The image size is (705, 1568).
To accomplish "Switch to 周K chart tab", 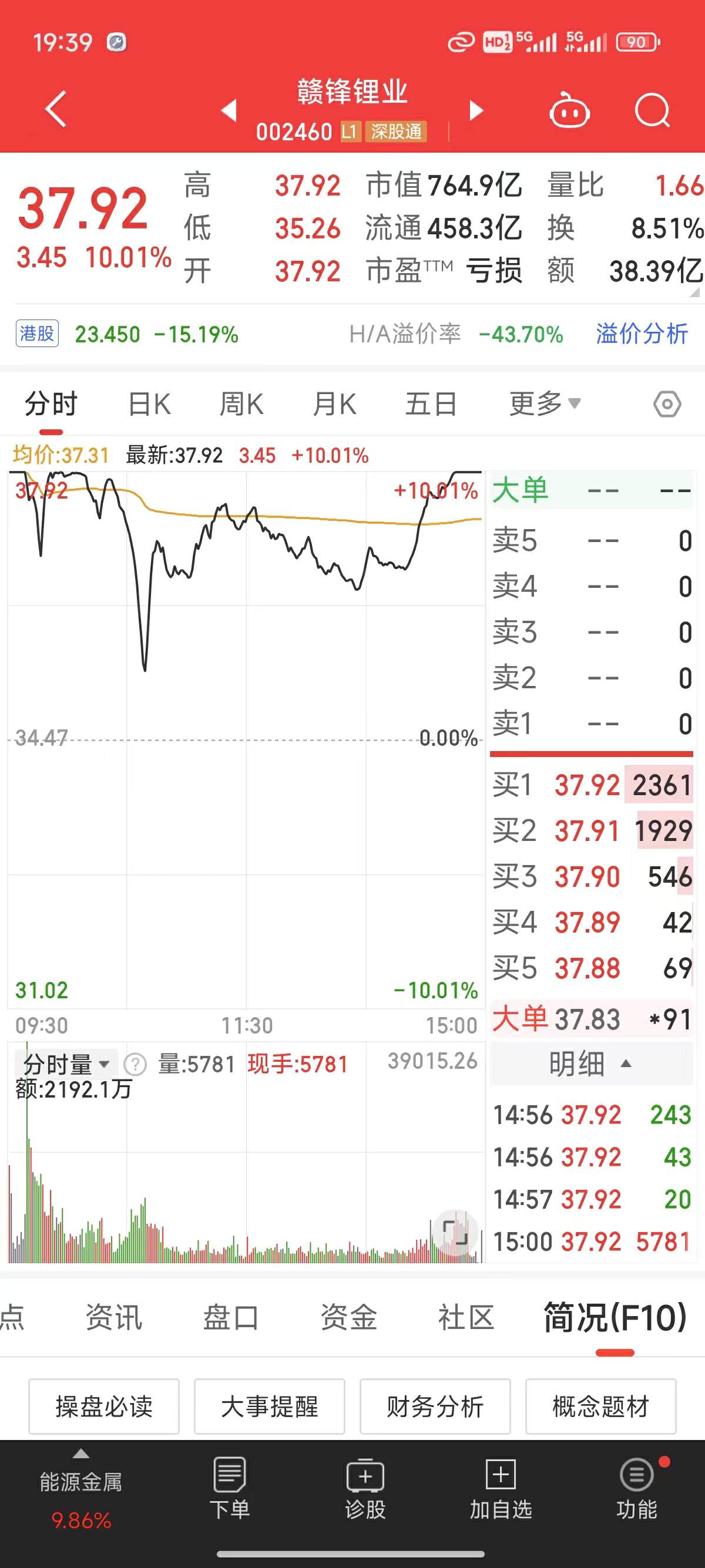I will [x=241, y=404].
